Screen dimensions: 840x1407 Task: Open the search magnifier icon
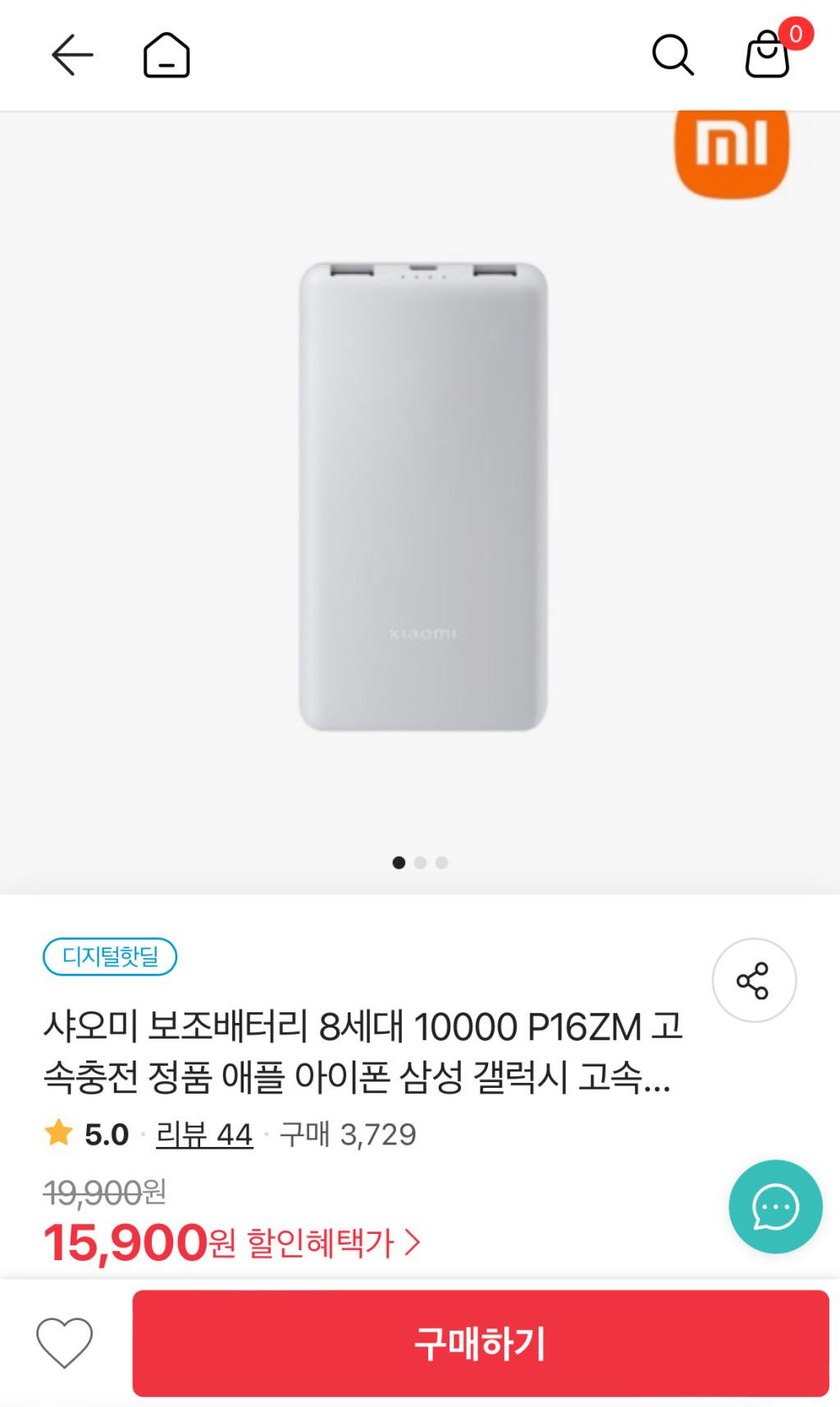[673, 55]
